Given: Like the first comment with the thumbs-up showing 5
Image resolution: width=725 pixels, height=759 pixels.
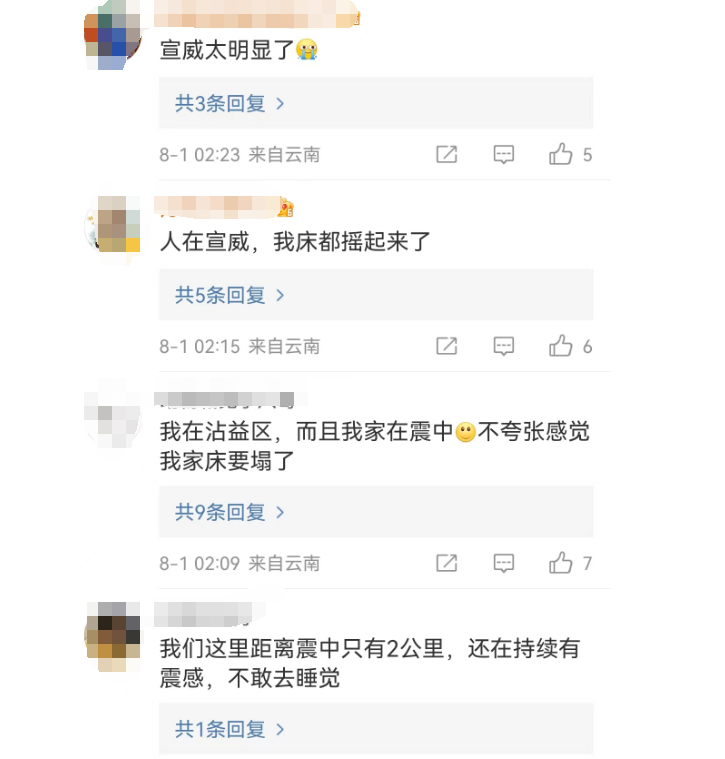Looking at the screenshot, I should pyautogui.click(x=562, y=154).
